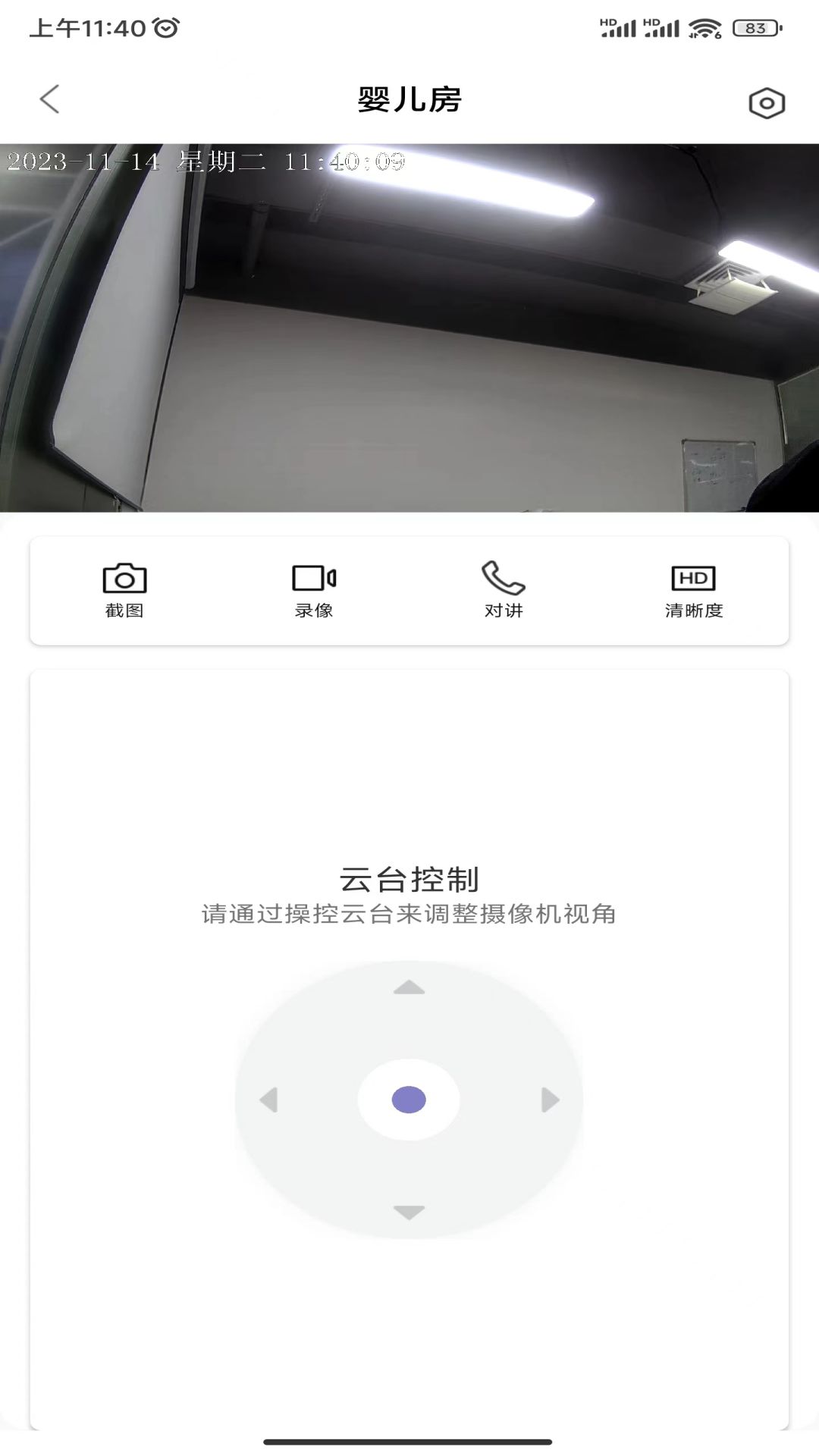819x1456 pixels.
Task: Select the 截图 label below the camera icon
Action: pos(125,610)
